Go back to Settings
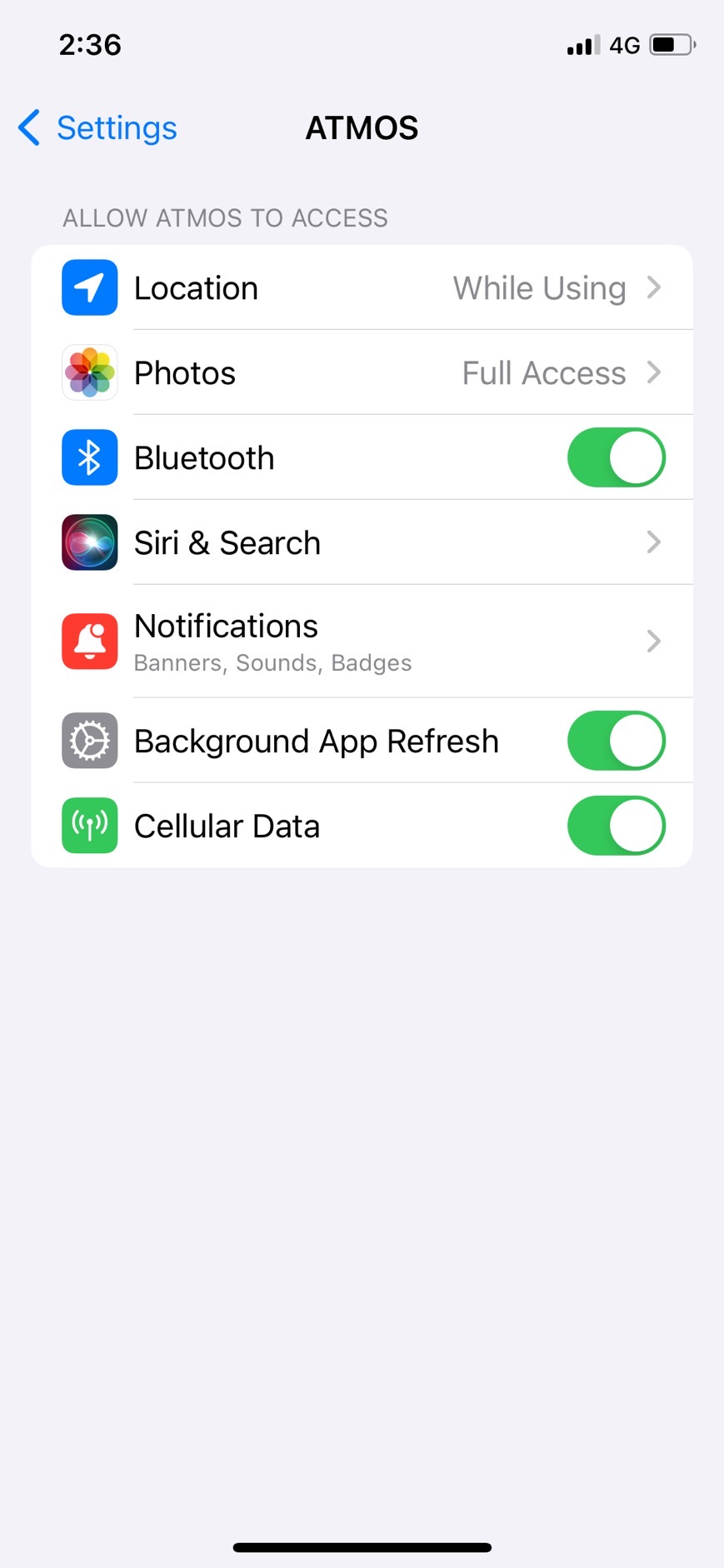 click(98, 128)
